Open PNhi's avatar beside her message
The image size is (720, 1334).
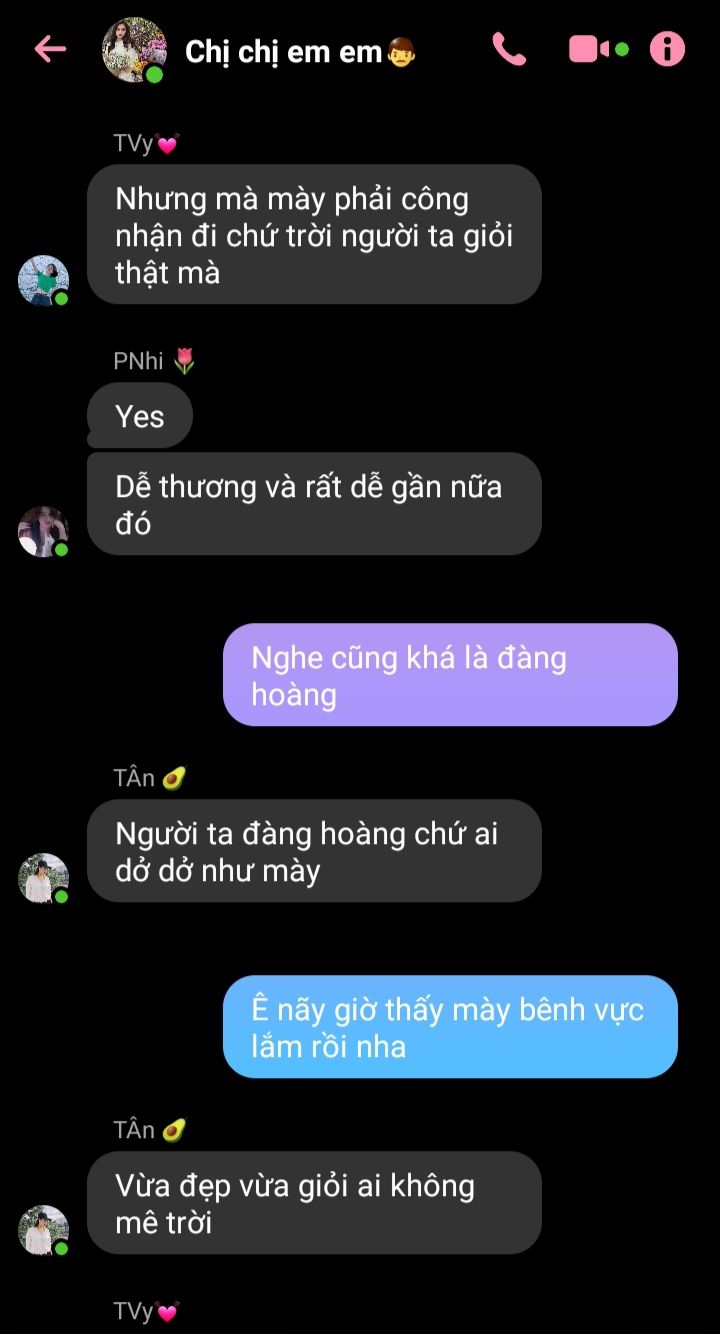[43, 531]
